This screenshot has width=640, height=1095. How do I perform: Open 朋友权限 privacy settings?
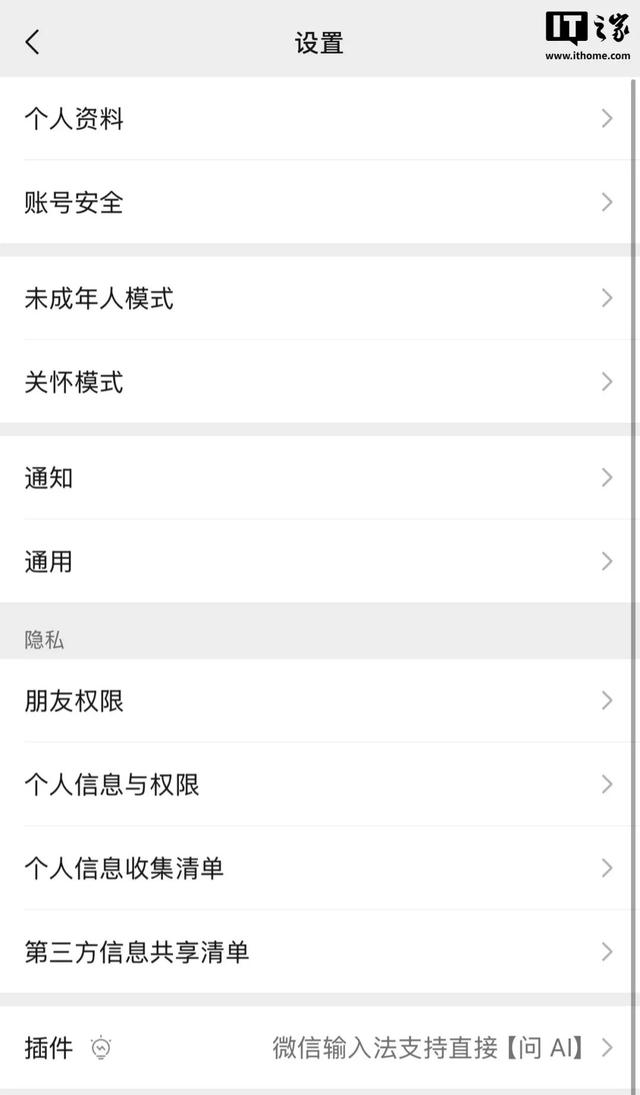coord(318,701)
